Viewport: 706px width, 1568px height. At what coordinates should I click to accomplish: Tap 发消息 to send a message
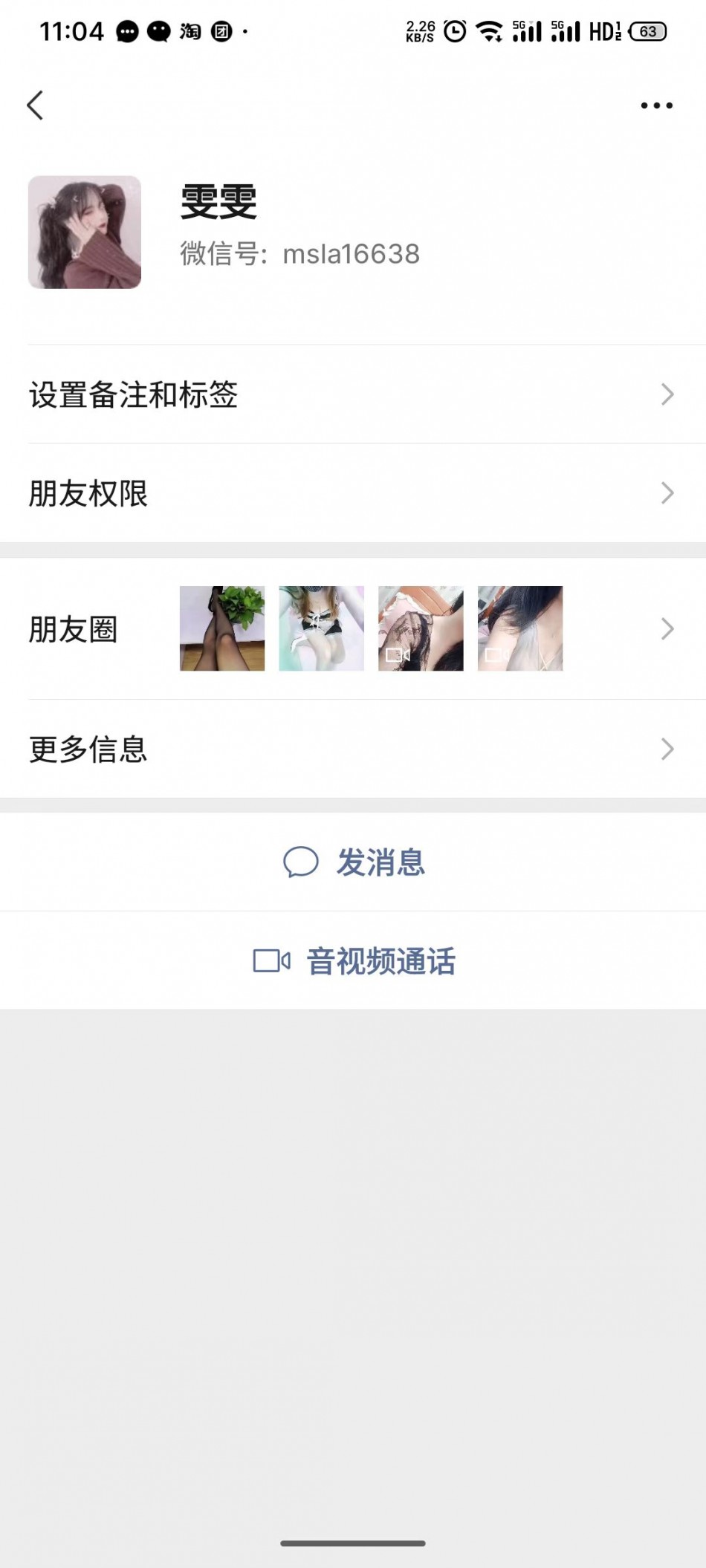[354, 862]
